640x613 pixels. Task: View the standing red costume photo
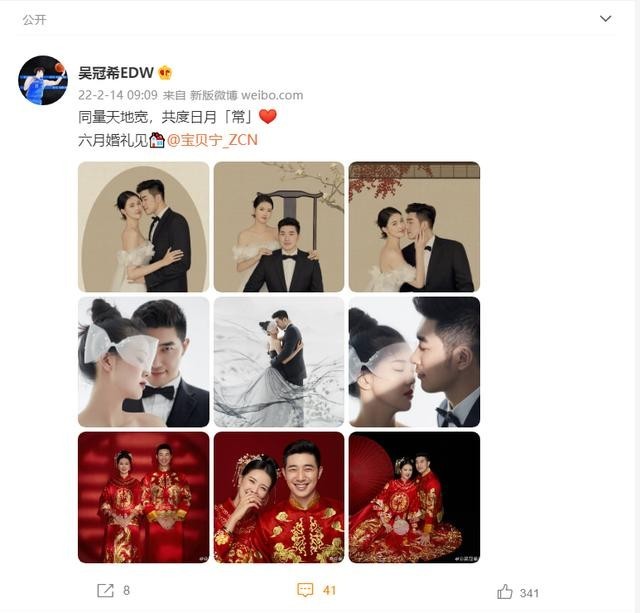click(143, 497)
